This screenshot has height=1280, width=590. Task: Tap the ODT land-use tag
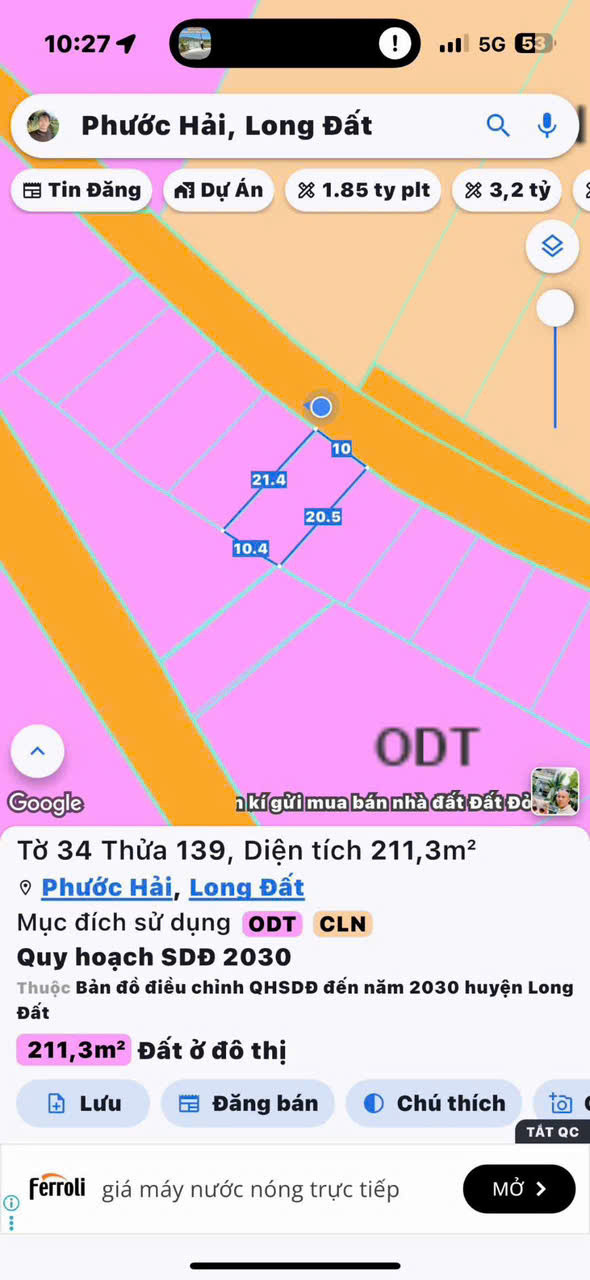(272, 923)
